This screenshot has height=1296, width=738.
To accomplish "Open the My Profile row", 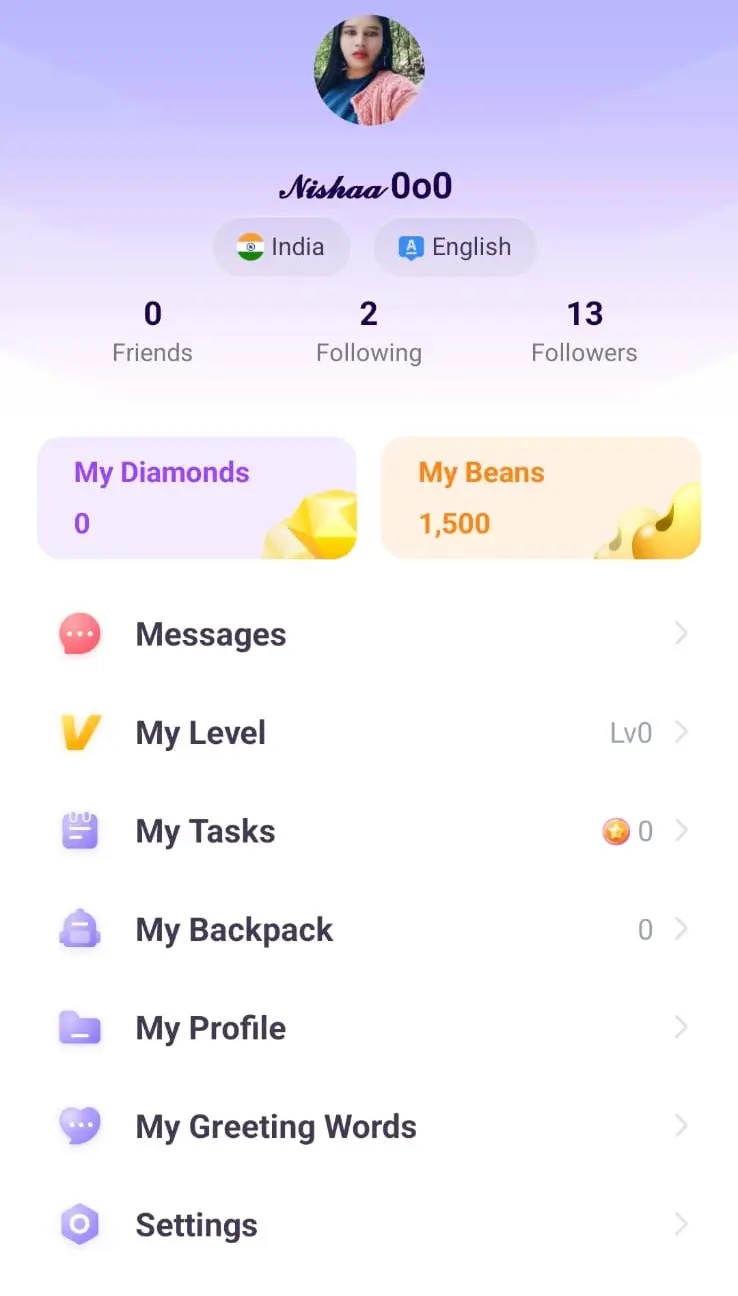I will point(369,1028).
